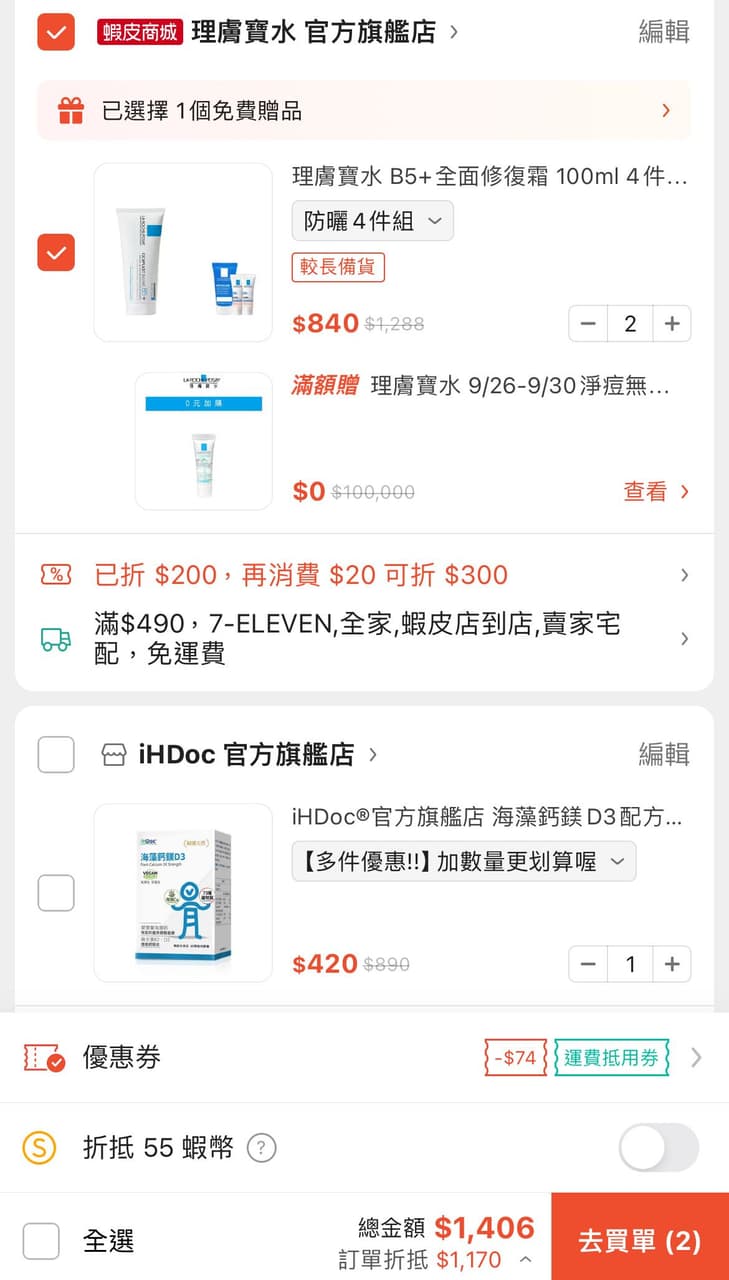Click the 去買單 (2) checkout button
This screenshot has width=729, height=1280.
tap(637, 1239)
